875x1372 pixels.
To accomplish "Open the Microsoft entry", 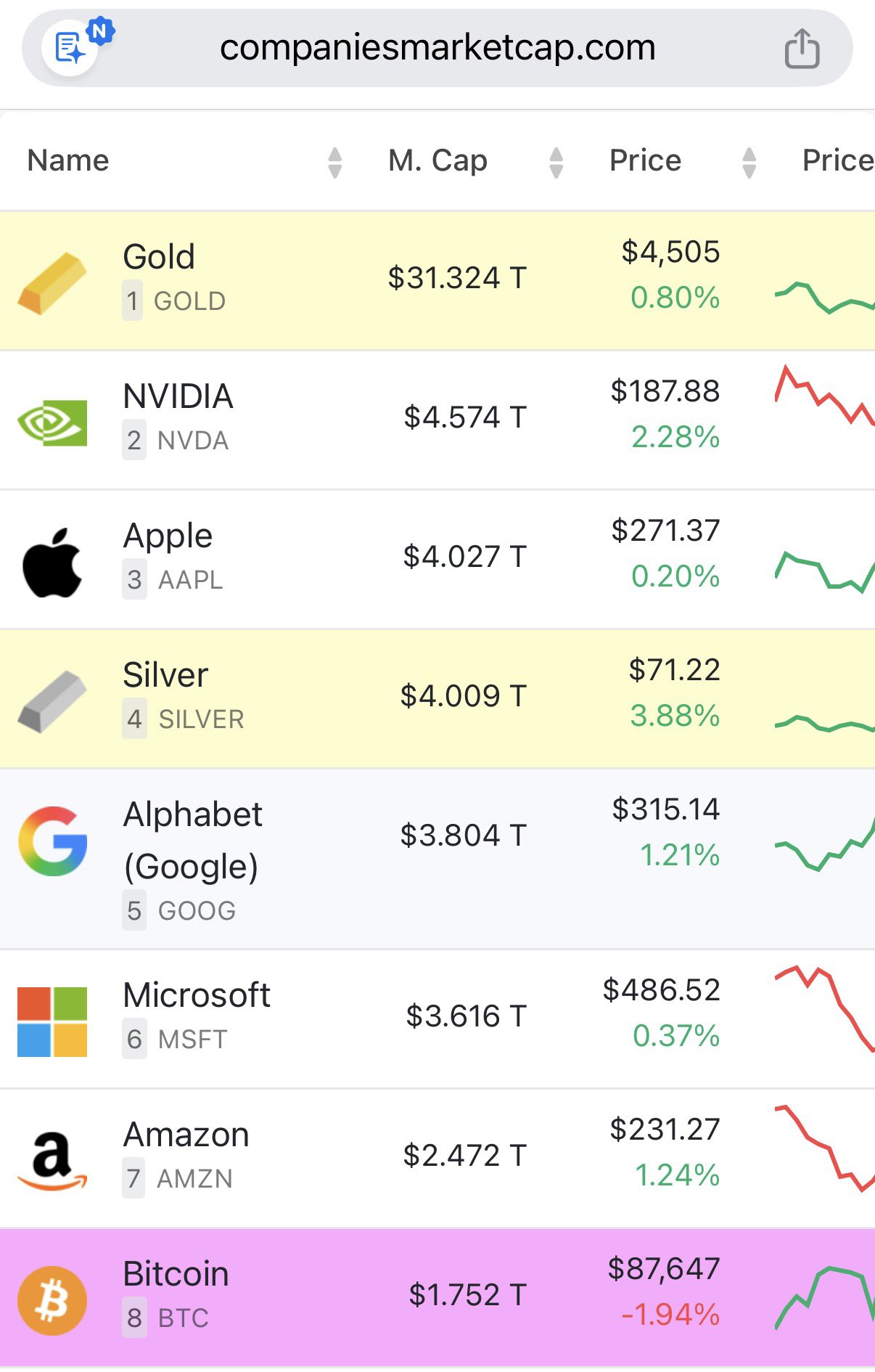I will coord(437,1018).
